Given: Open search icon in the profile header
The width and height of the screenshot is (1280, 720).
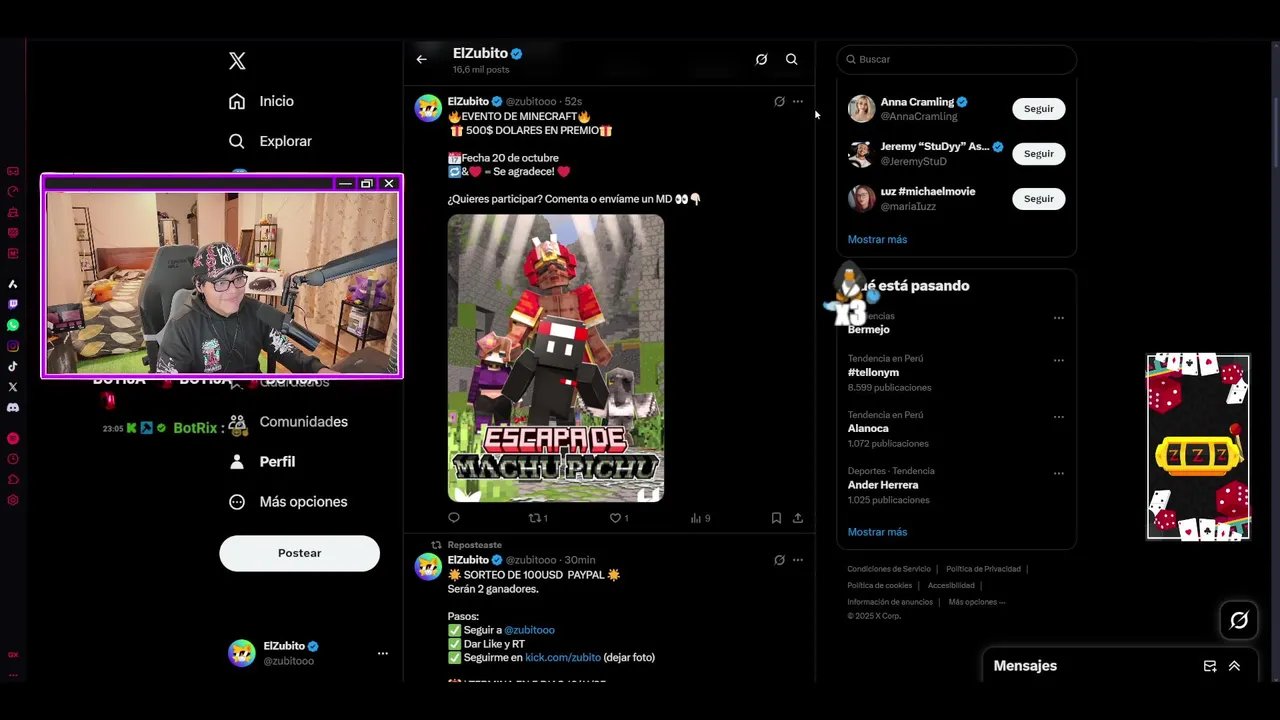Looking at the screenshot, I should point(791,60).
